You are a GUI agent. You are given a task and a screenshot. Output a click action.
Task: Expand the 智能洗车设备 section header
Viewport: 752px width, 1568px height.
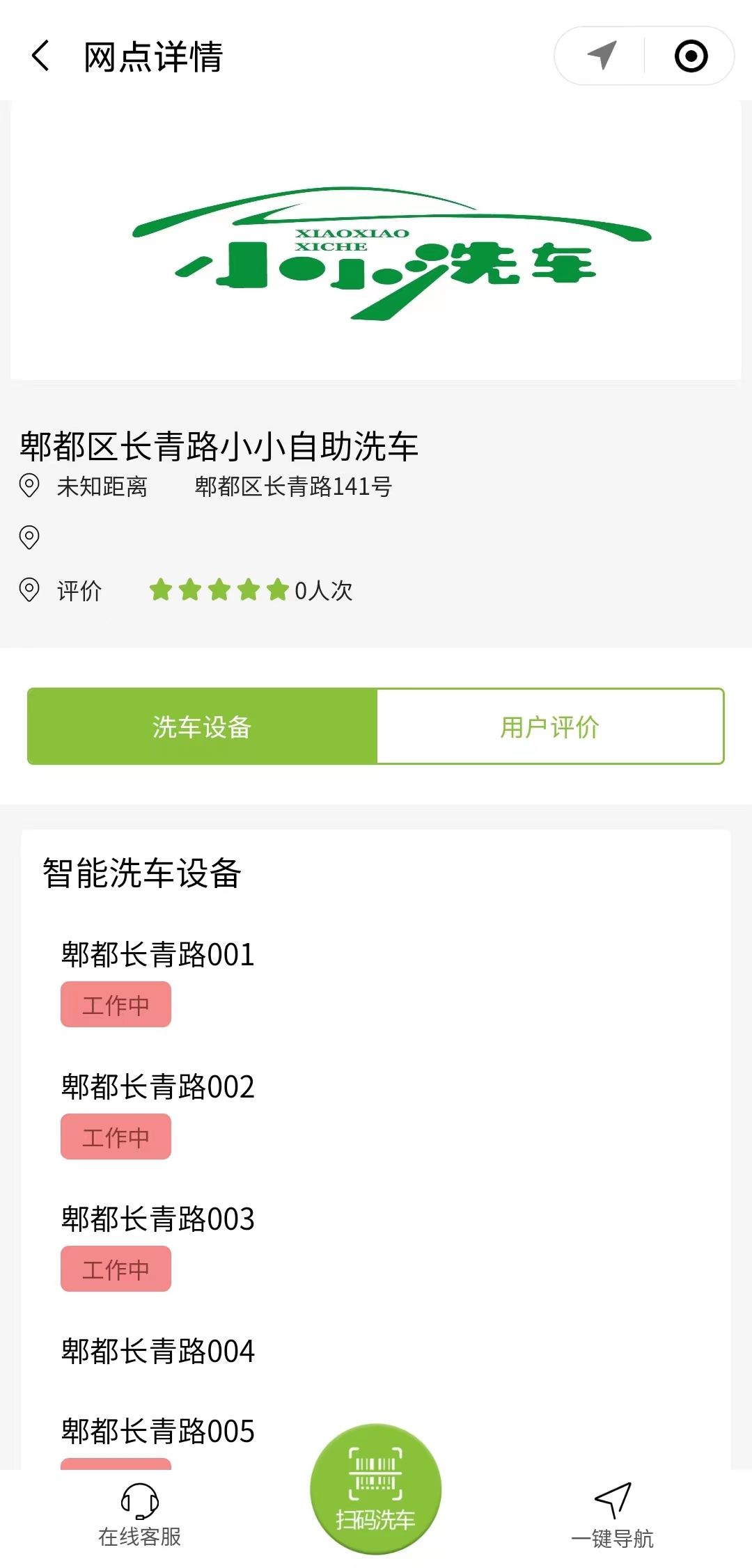pos(140,874)
